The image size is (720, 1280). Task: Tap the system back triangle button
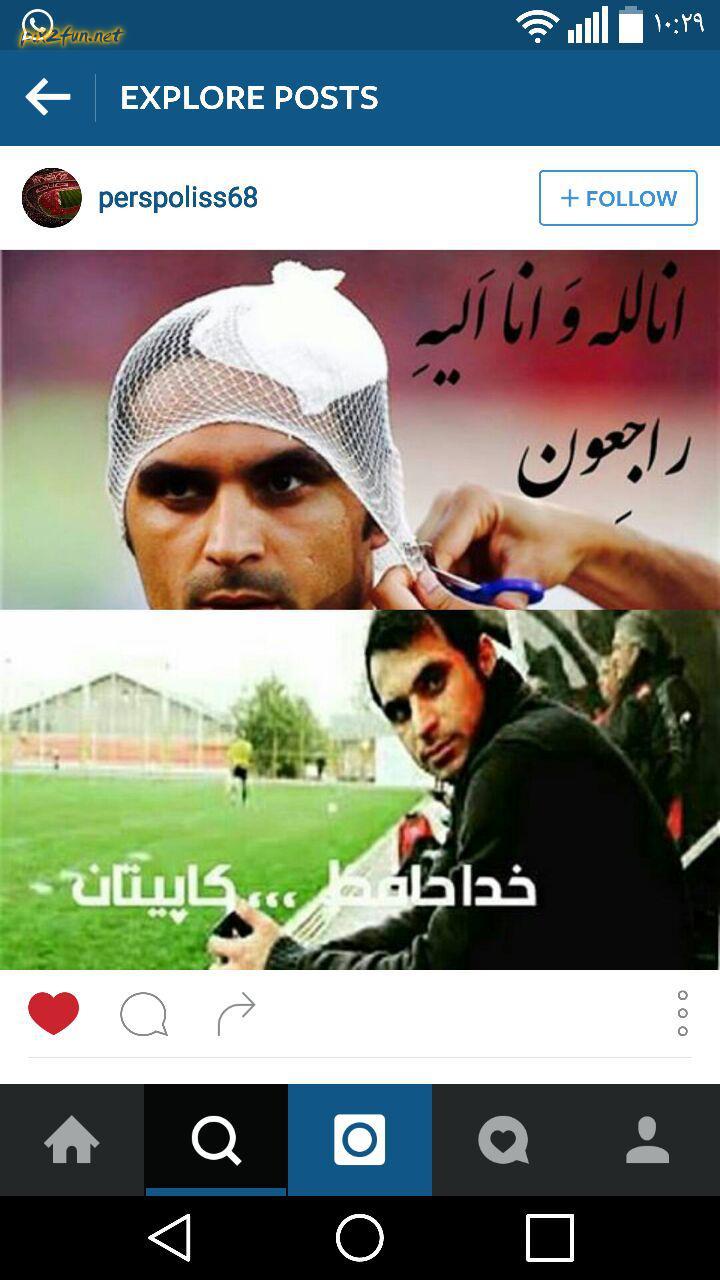170,1238
